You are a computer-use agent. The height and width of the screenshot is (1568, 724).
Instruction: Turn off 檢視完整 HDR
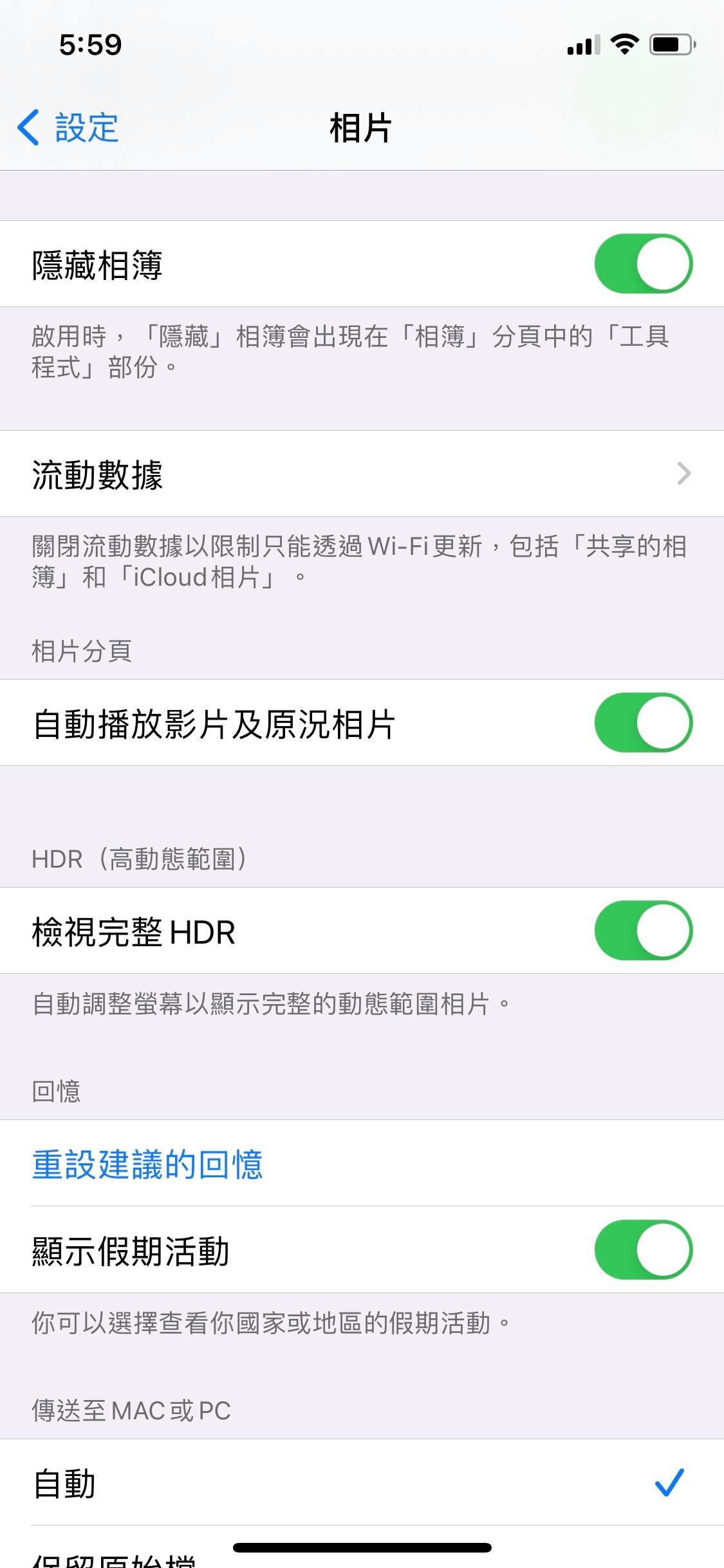643,931
